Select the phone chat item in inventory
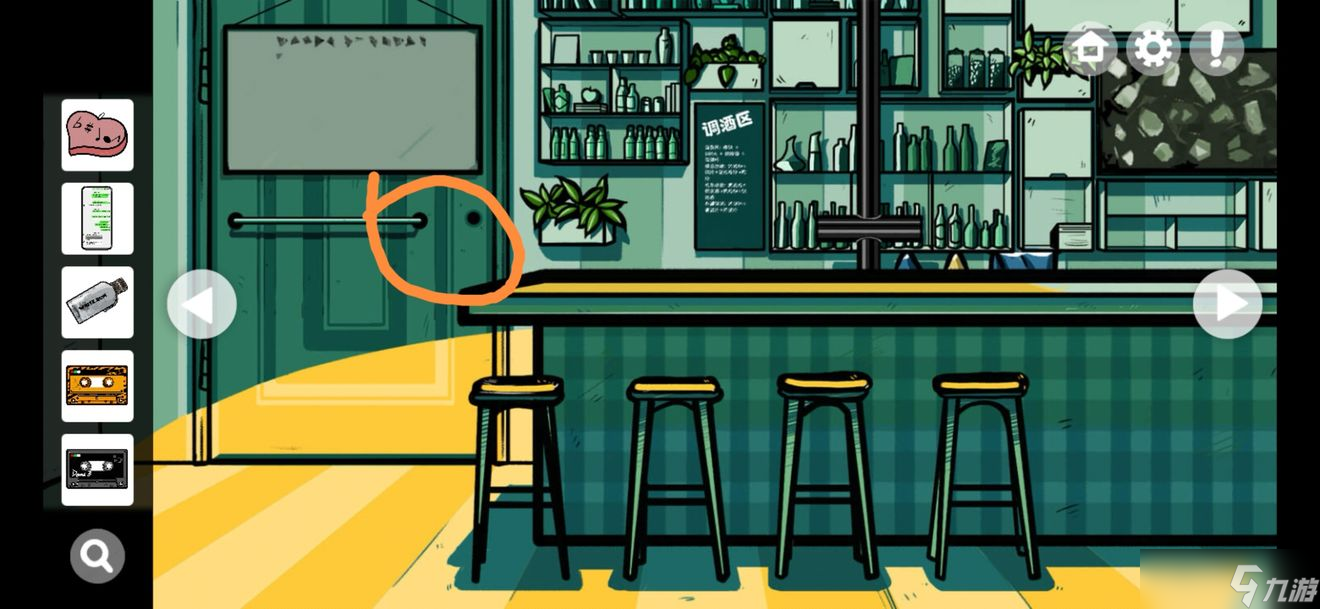Viewport: 1320px width, 609px height. click(97, 218)
